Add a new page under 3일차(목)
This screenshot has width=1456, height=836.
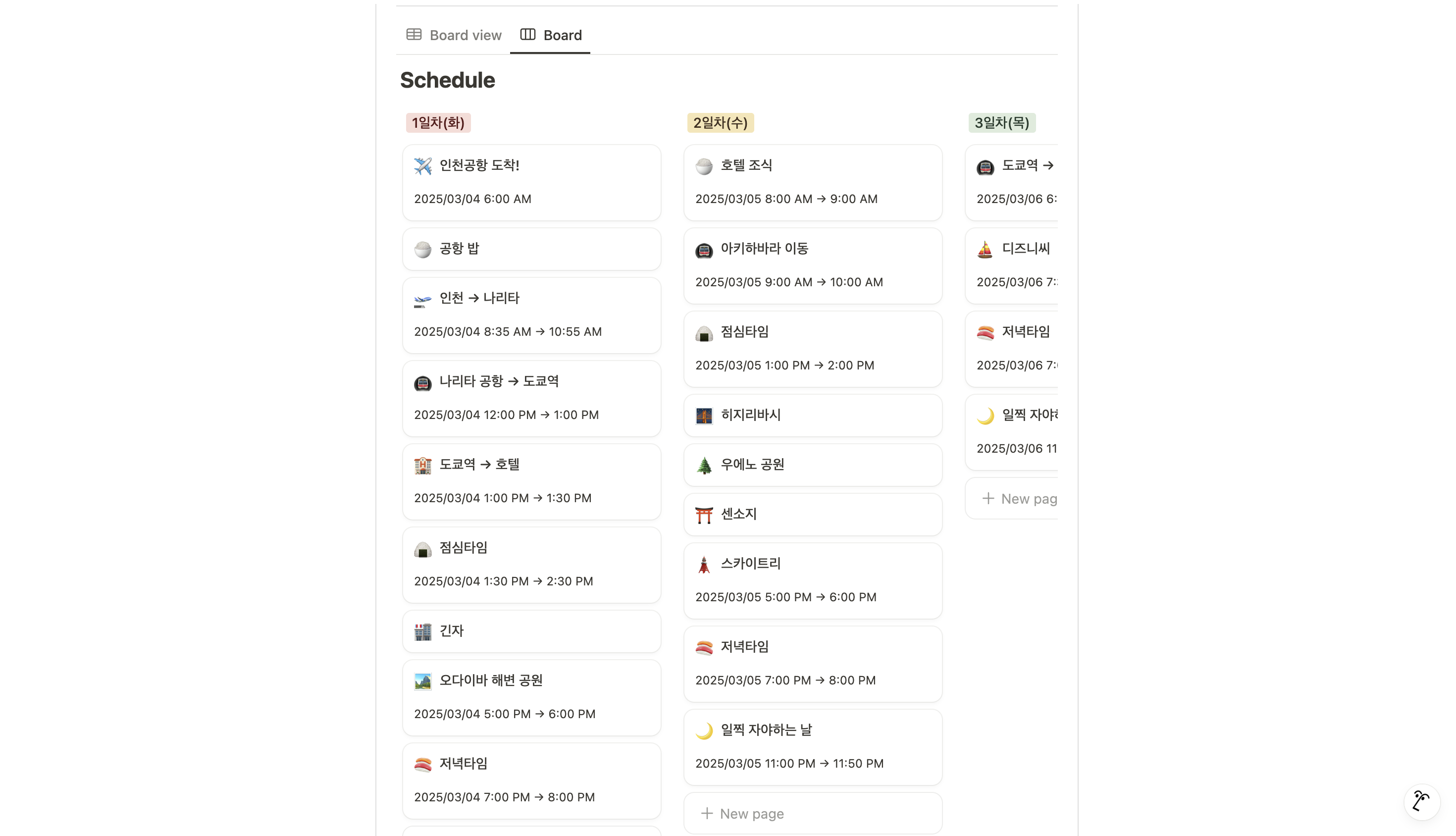click(x=1019, y=498)
